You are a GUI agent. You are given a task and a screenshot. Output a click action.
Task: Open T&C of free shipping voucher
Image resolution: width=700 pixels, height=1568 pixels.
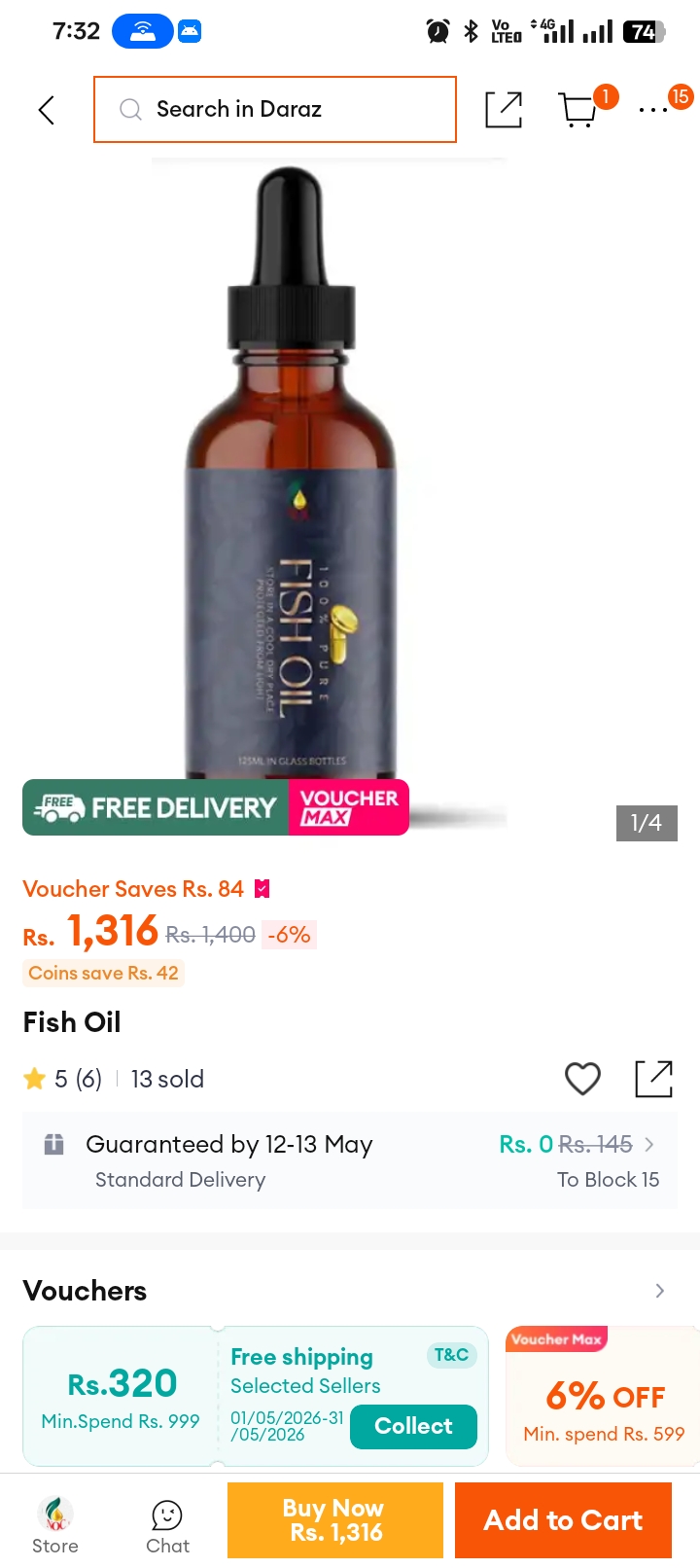pos(452,1355)
